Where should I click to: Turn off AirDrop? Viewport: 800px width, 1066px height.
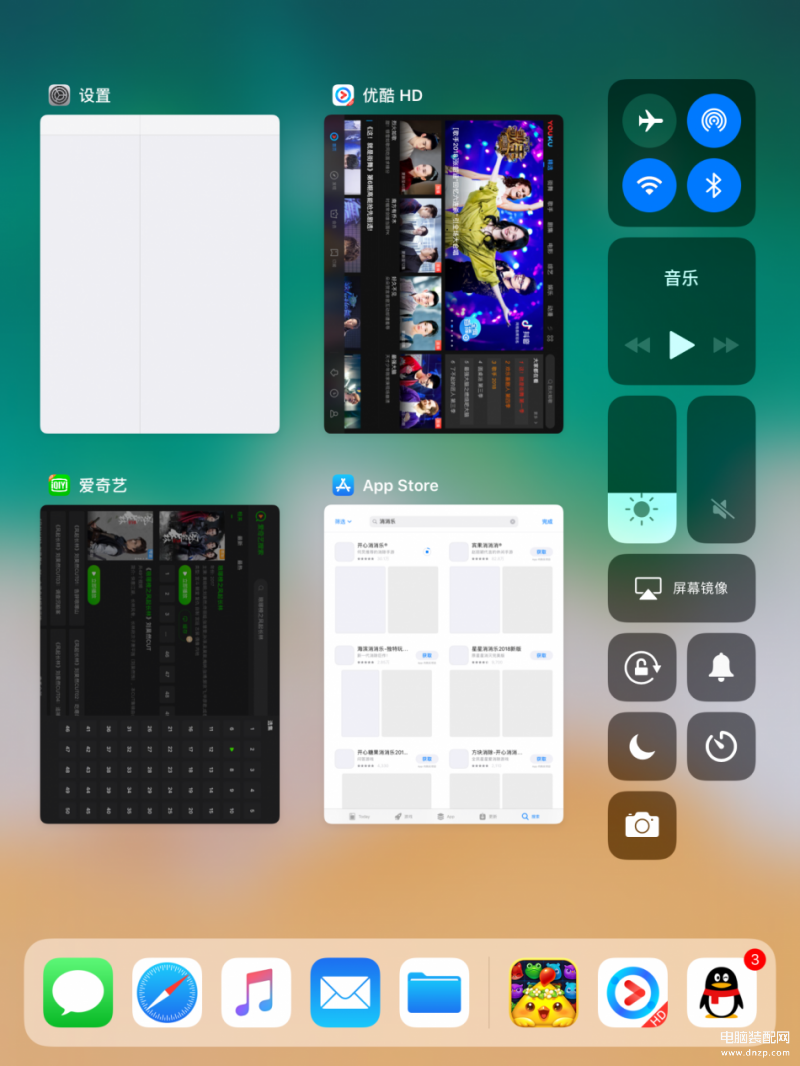(x=714, y=121)
